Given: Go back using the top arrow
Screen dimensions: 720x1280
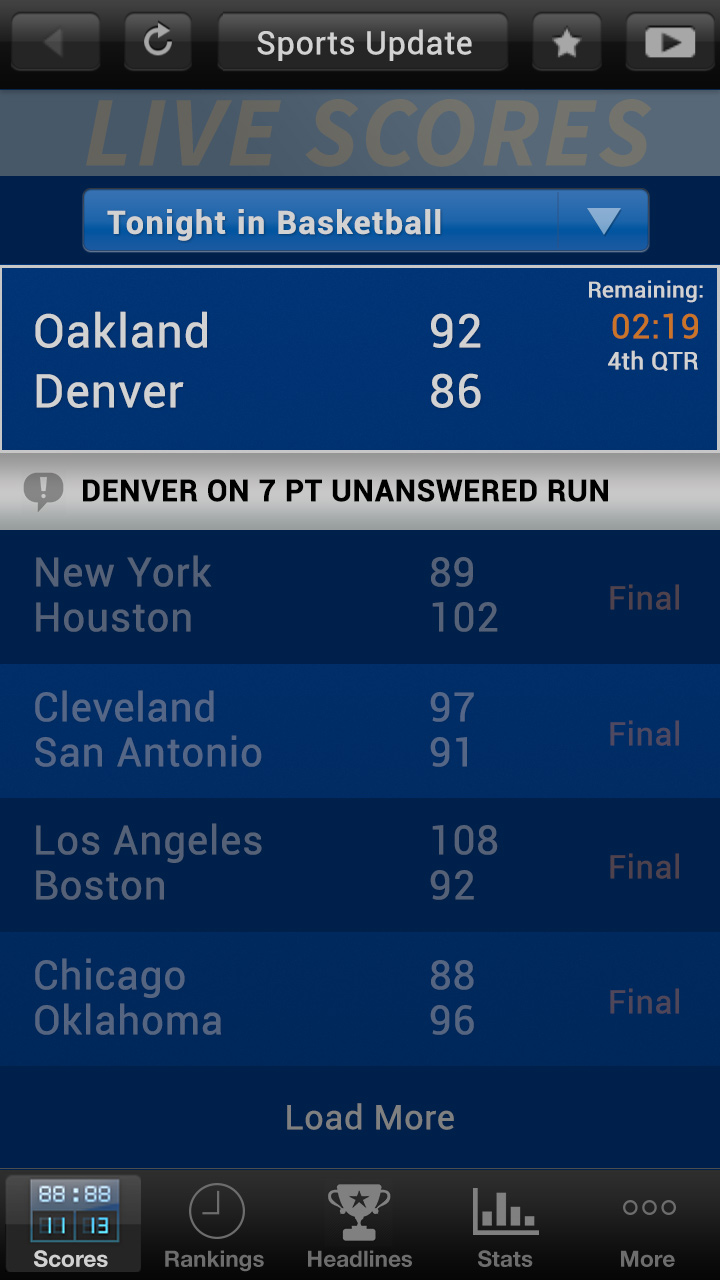Looking at the screenshot, I should click(x=55, y=42).
